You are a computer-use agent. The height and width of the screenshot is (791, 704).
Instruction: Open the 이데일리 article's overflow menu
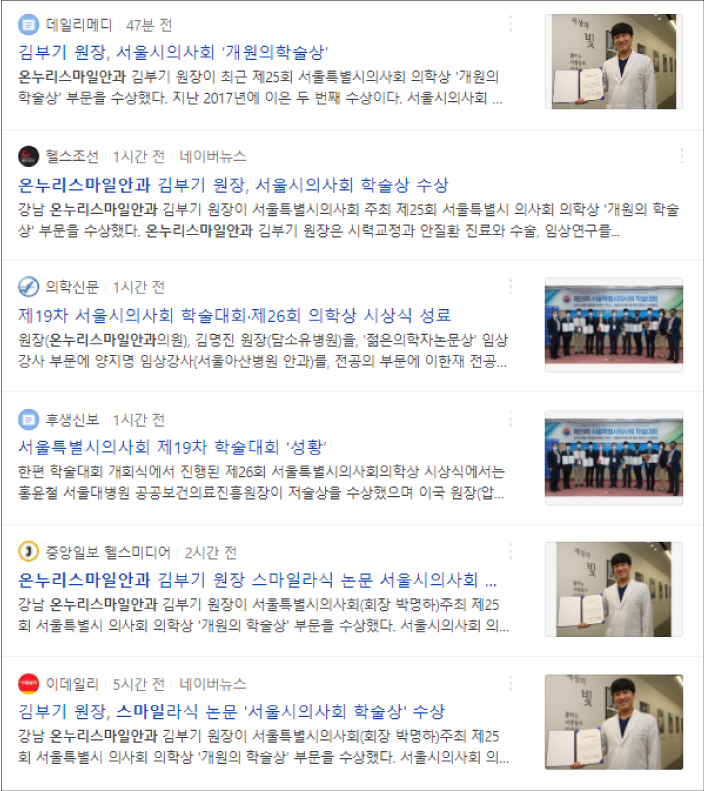point(511,684)
